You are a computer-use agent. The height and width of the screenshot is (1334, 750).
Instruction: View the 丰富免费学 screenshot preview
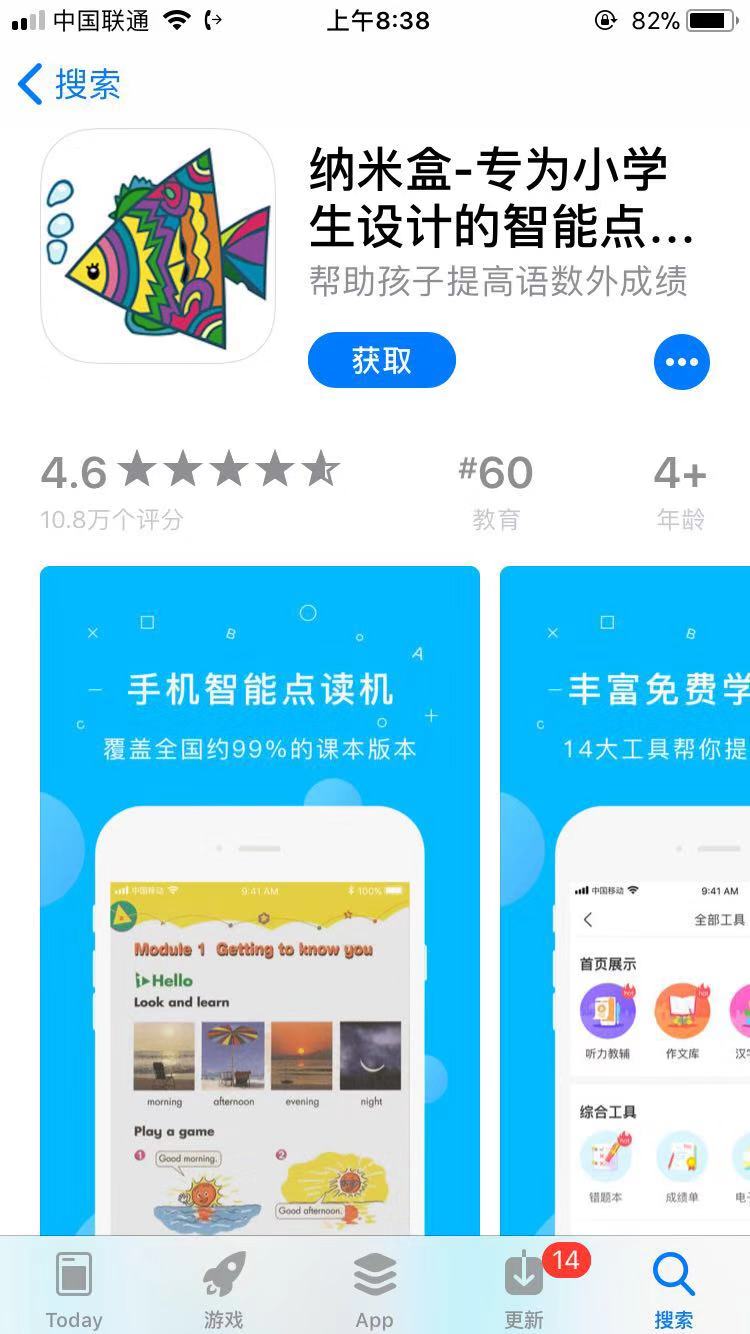tap(625, 900)
